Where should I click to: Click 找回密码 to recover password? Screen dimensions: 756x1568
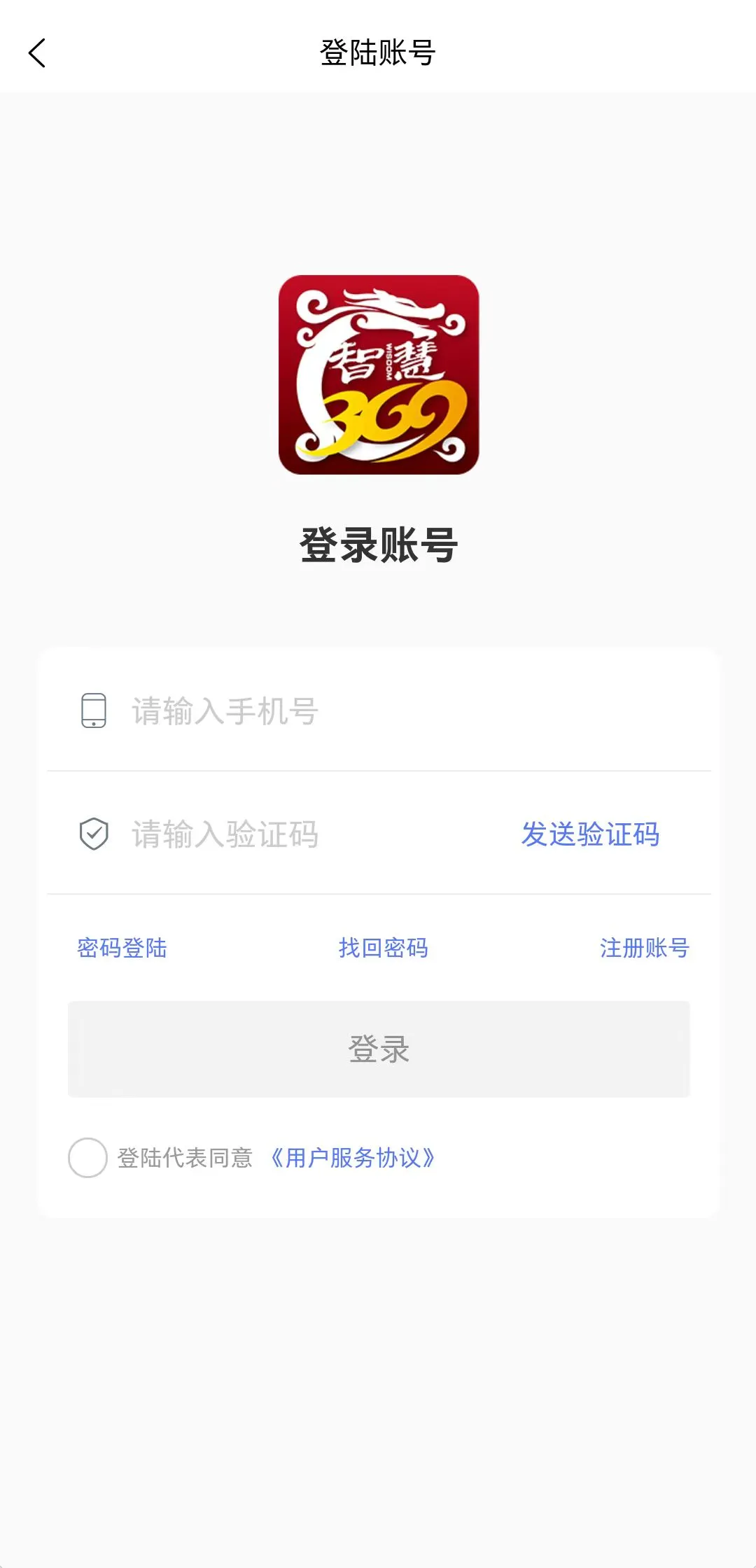click(384, 948)
